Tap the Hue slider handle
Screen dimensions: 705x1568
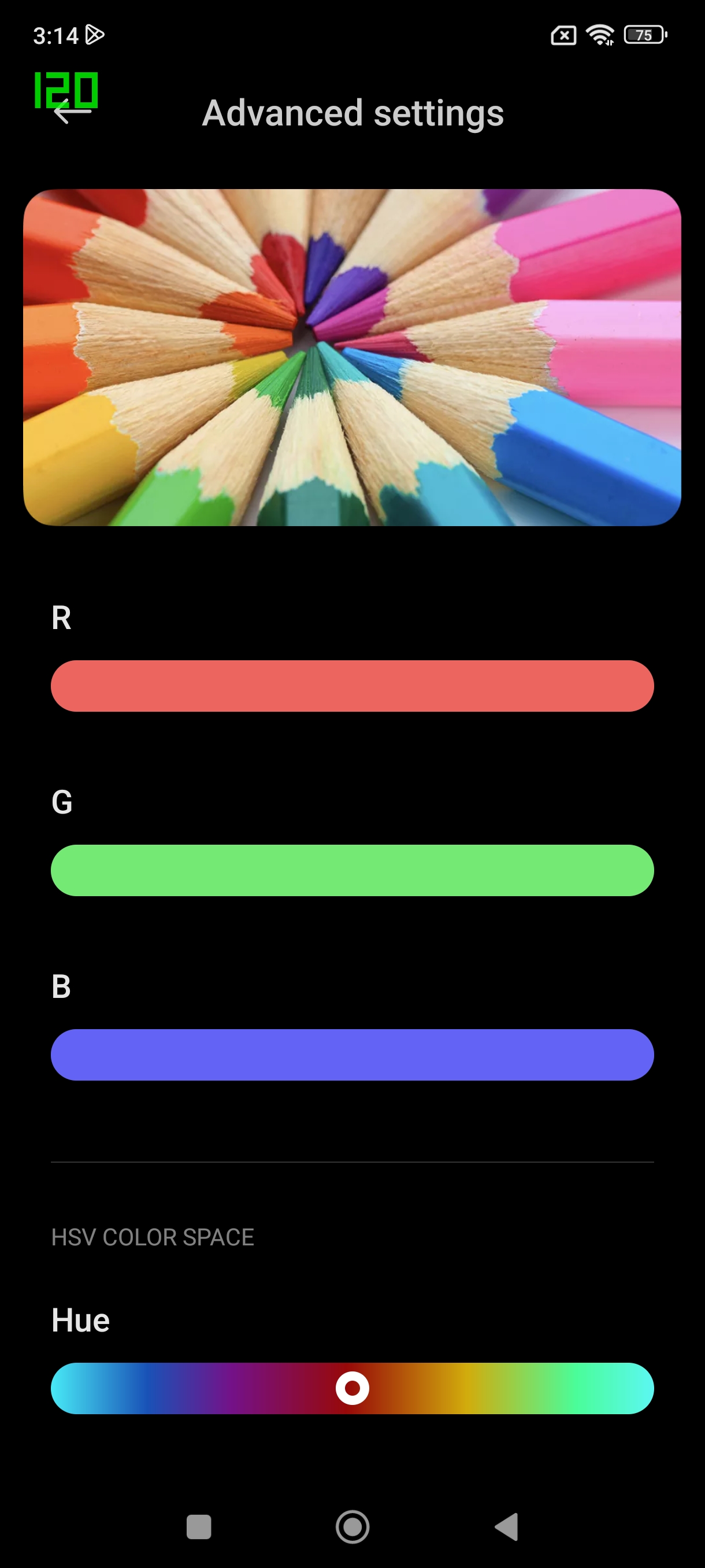(x=352, y=1388)
